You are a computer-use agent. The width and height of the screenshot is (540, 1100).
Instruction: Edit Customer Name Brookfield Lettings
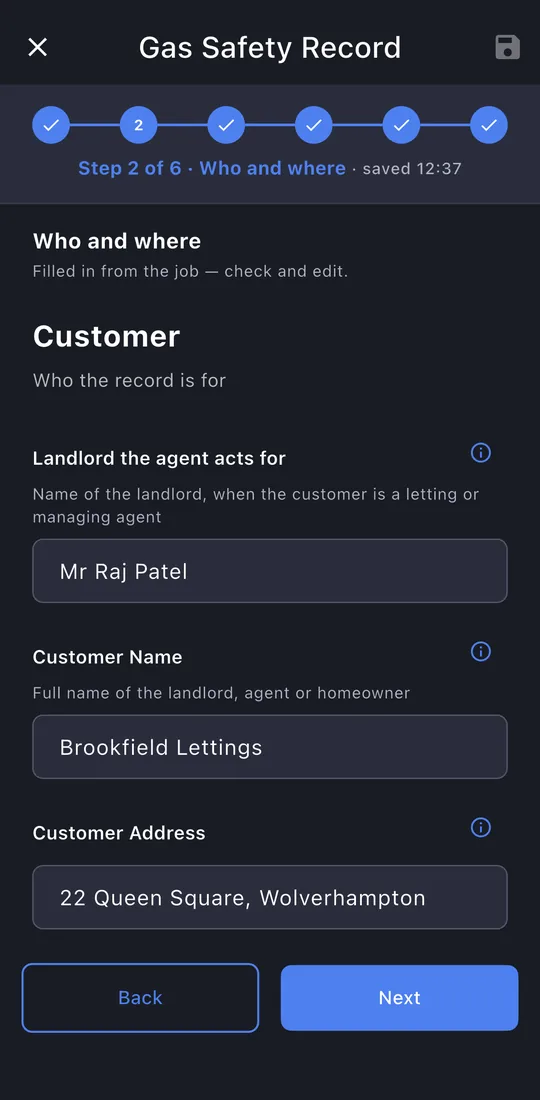(270, 747)
